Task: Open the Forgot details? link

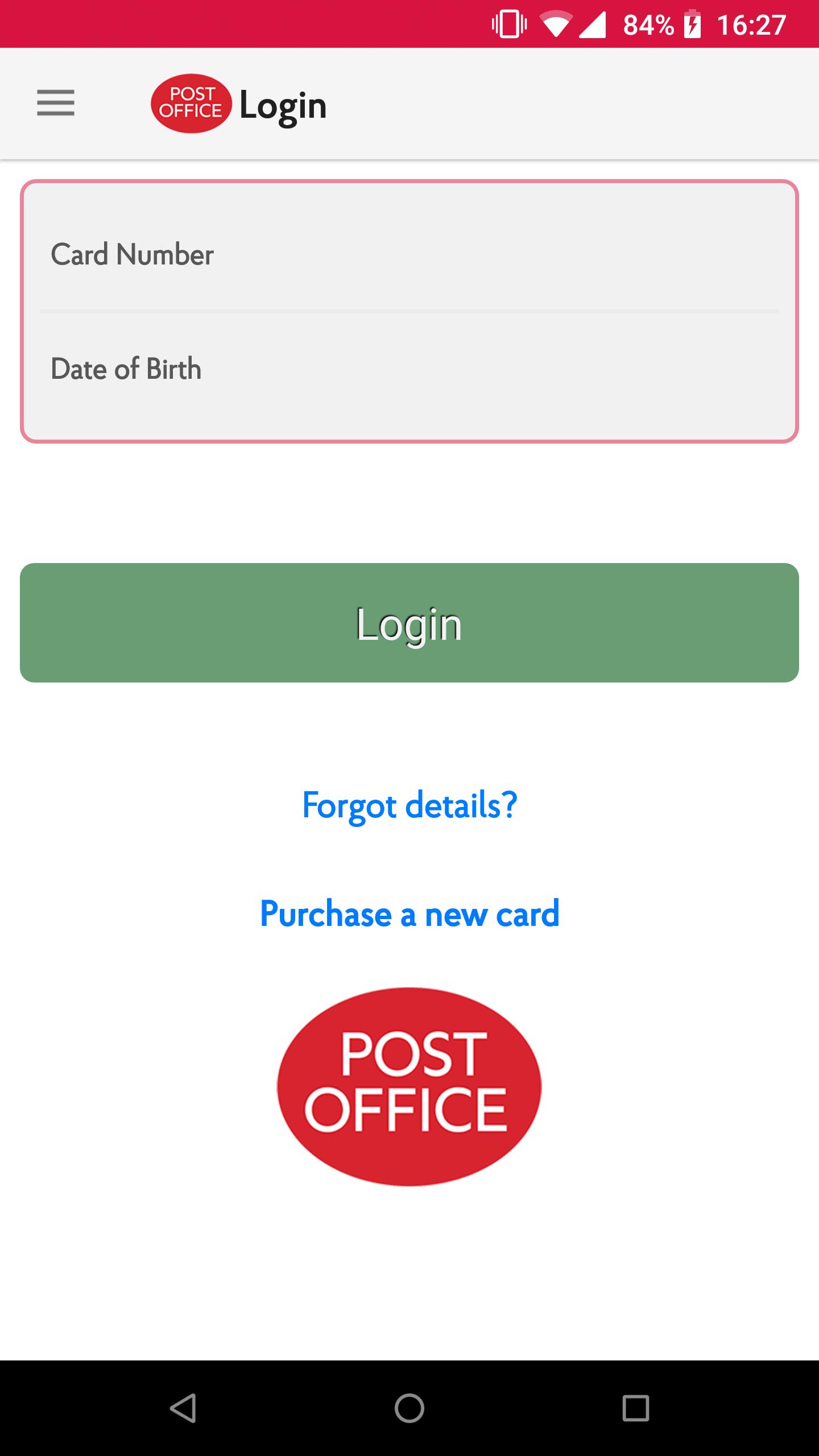Action: click(408, 806)
